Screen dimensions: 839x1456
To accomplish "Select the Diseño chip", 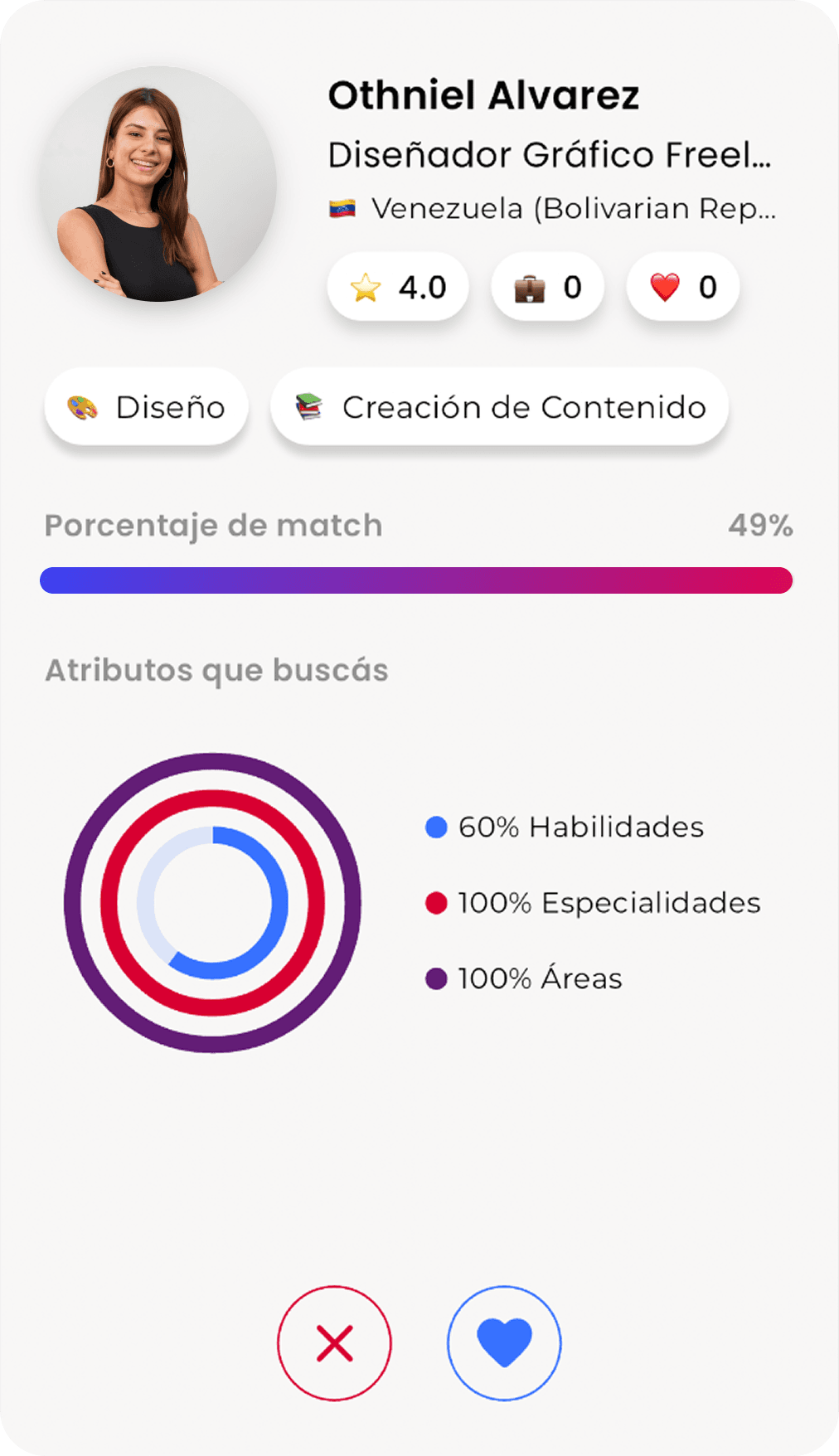I will [147, 407].
